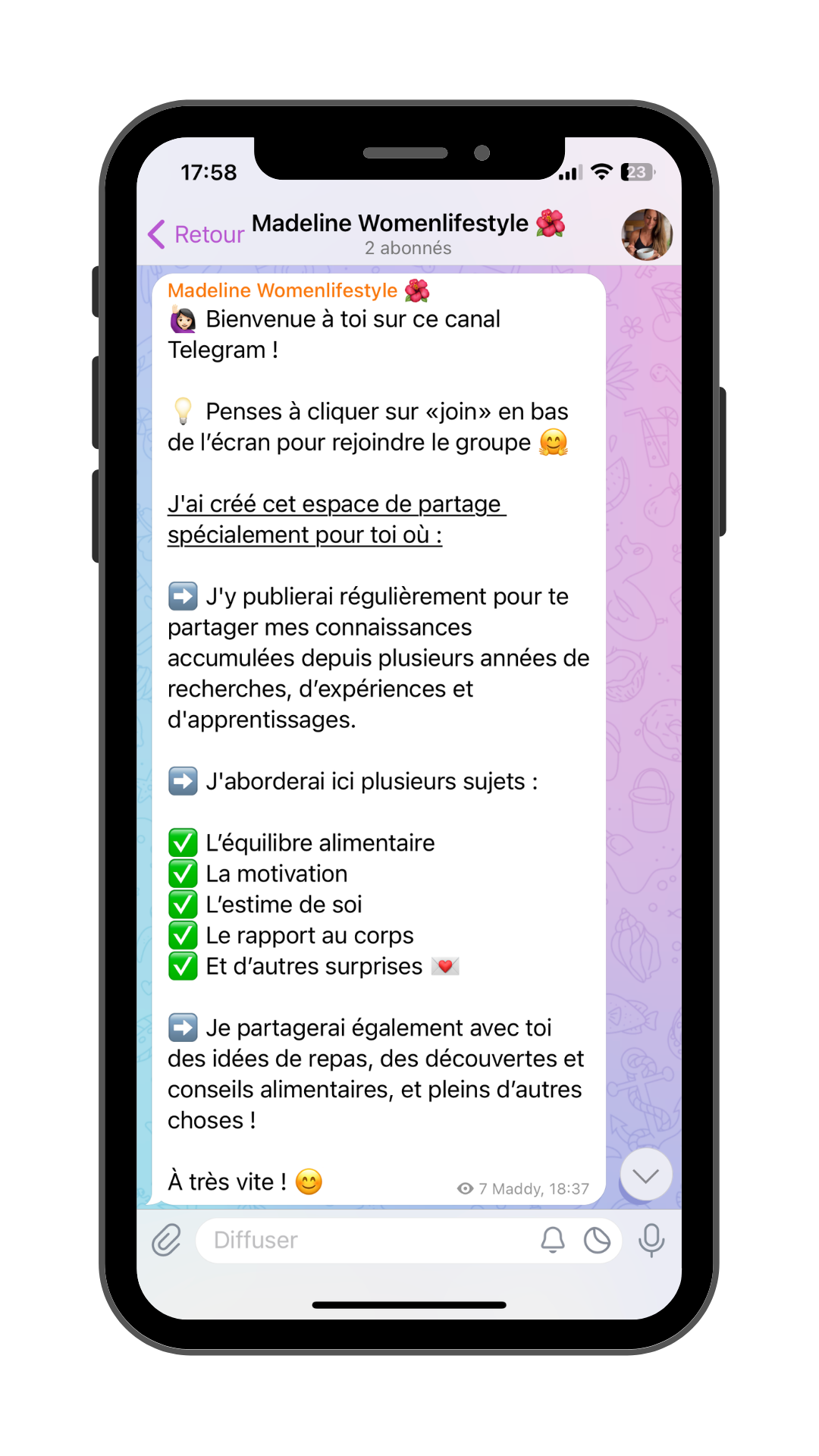Image resolution: width=819 pixels, height=1456 pixels.
Task: Toggle silent broadcast bell icon
Action: (553, 1240)
